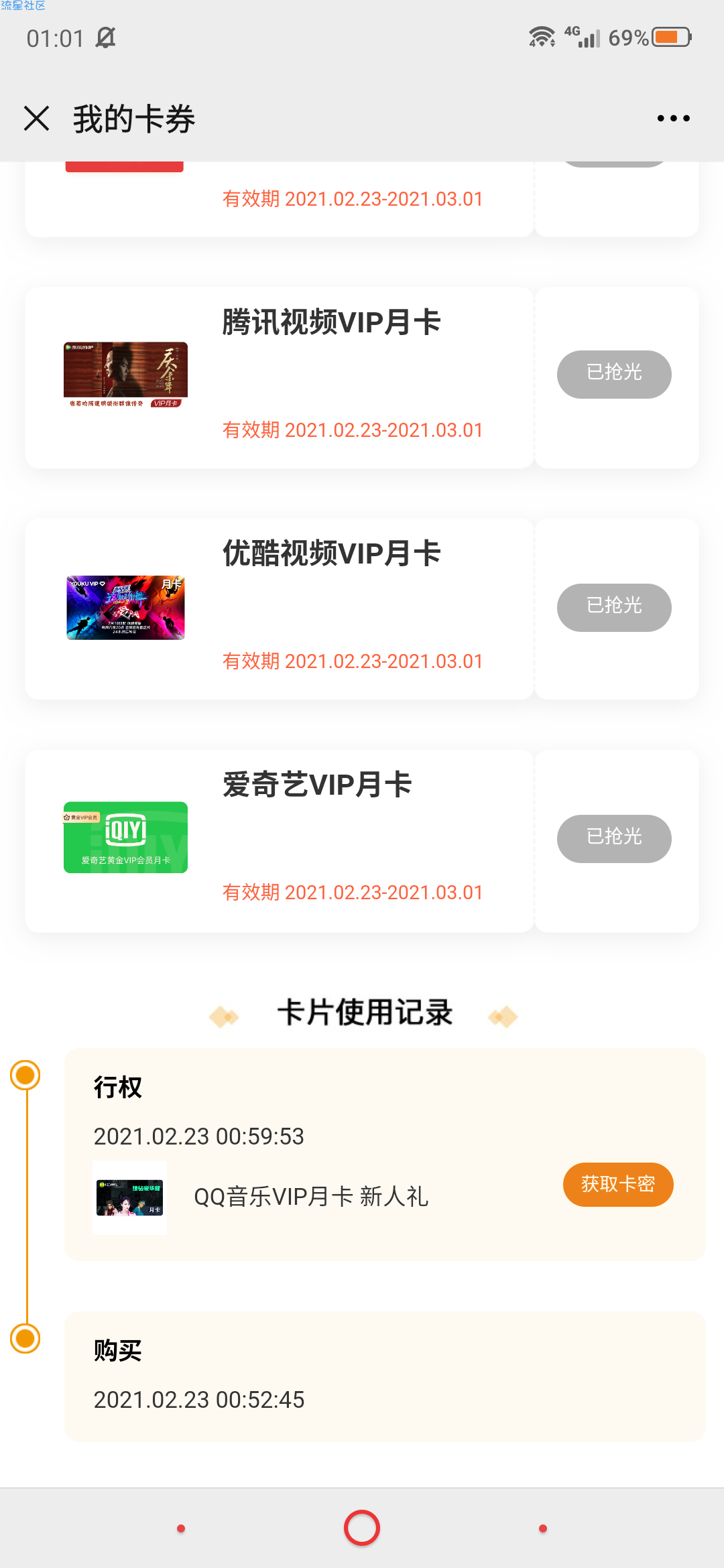
Task: Tap 已抢光 for 优酷视频VIP月卡
Action: (x=614, y=607)
